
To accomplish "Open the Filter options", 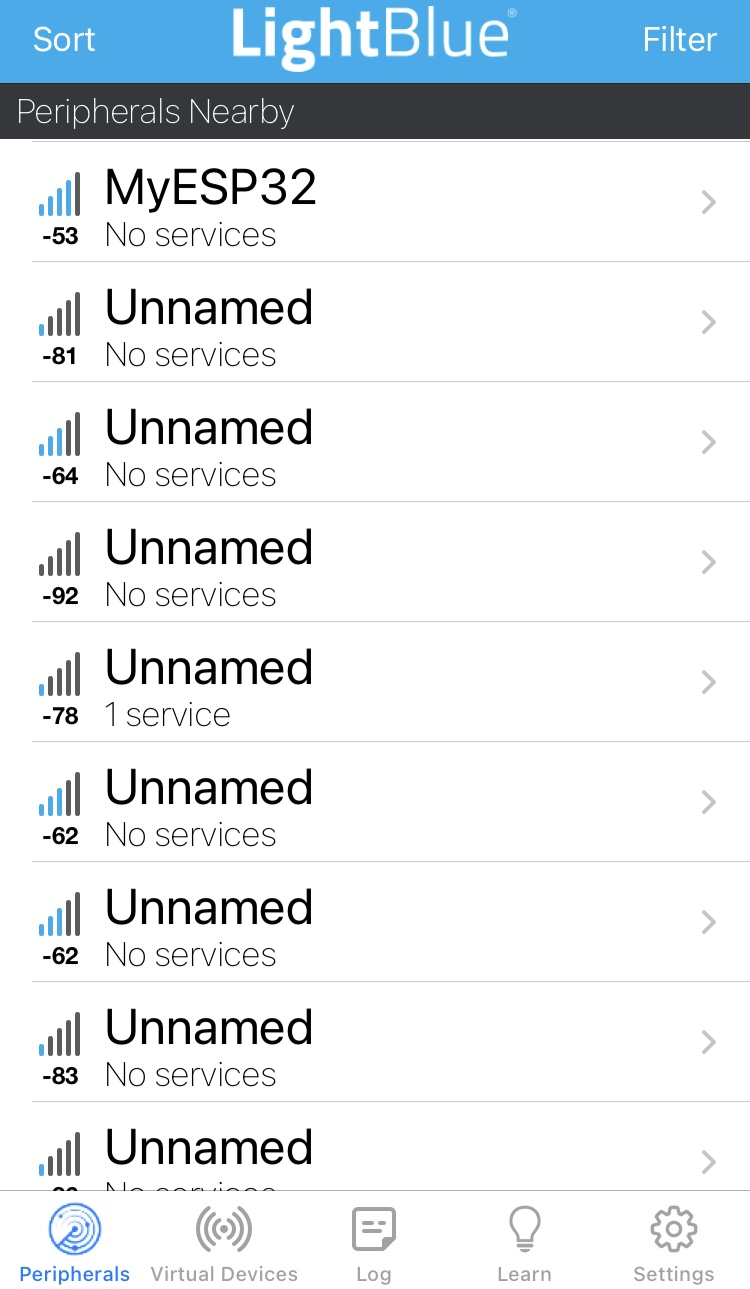I will 679,40.
